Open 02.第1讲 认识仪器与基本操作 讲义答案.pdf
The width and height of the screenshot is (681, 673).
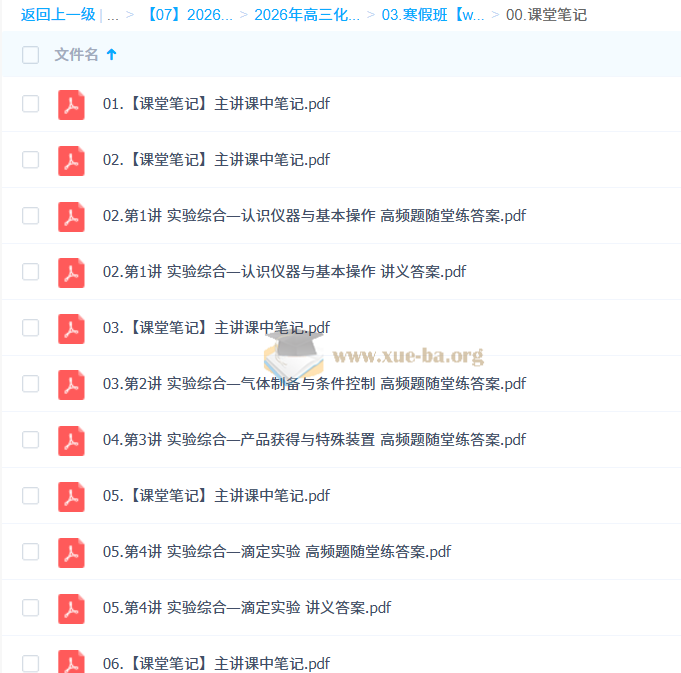click(284, 272)
